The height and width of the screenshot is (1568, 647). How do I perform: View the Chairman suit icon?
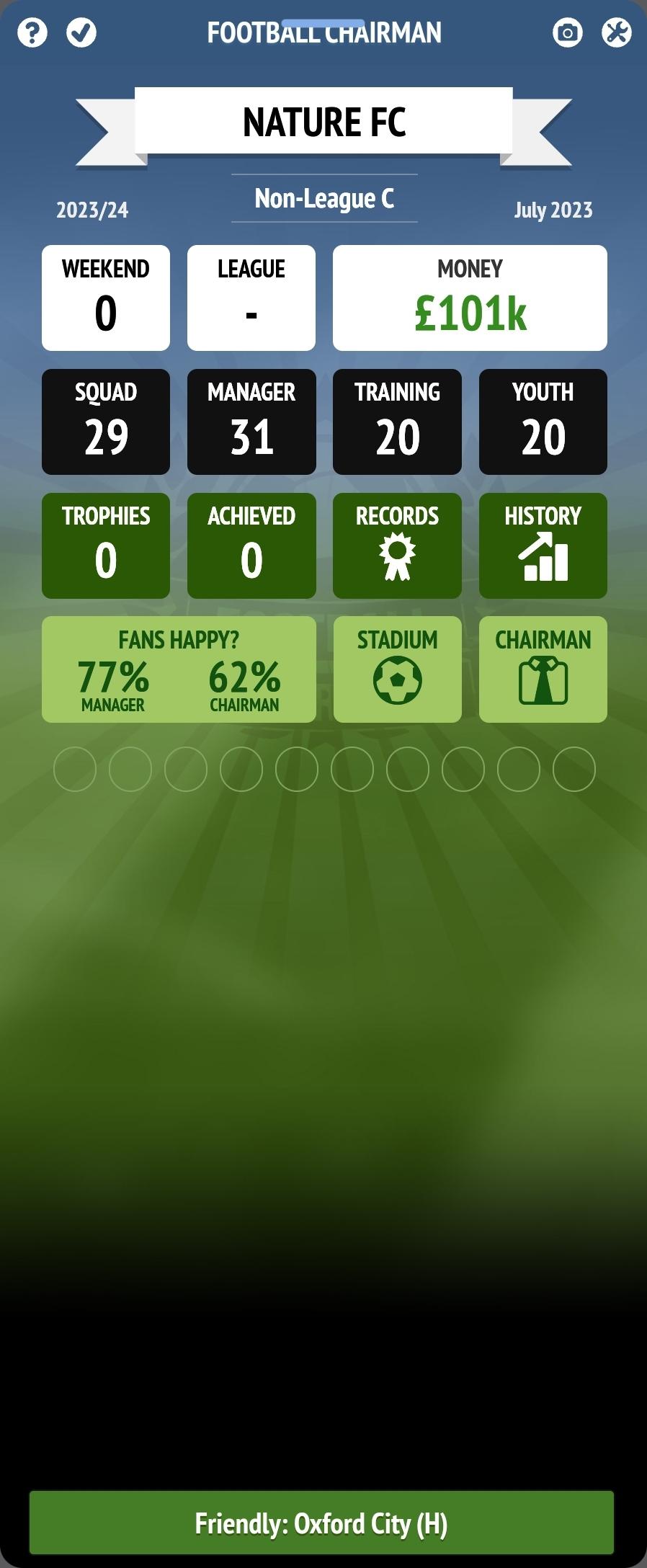543,669
